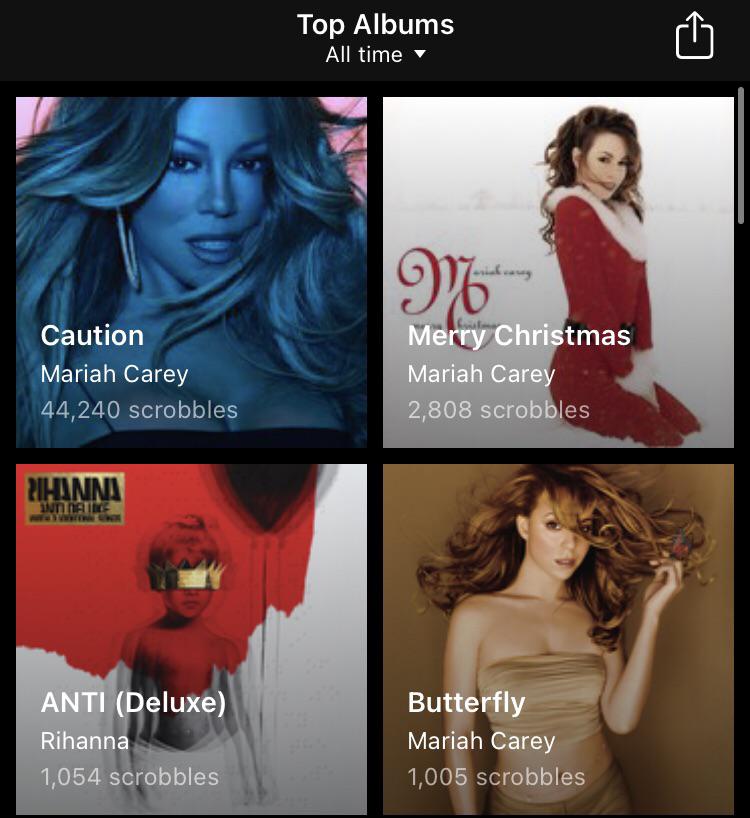Select the ANTI (Deluxe) album by Rihanna
750x818 pixels.
tap(191, 639)
